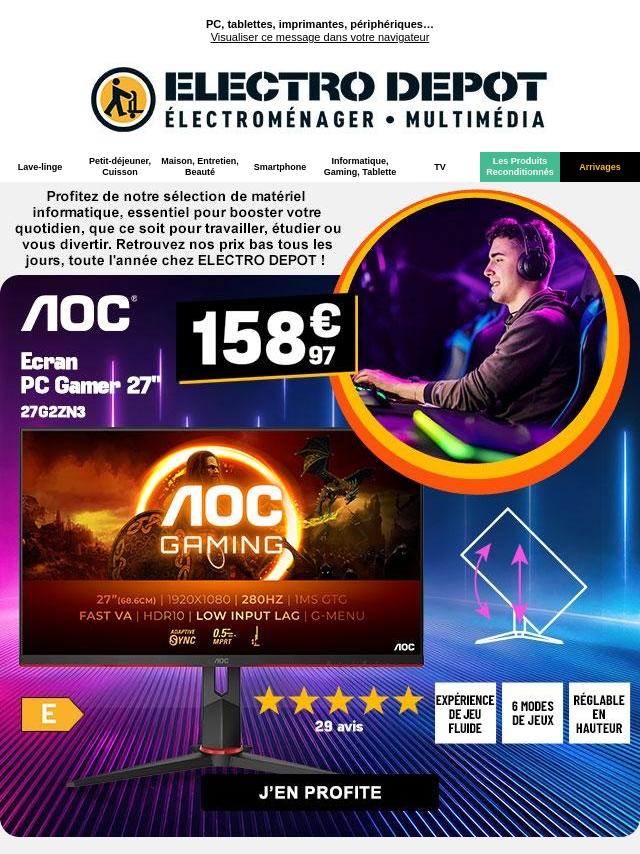
Task: Open Informatique, Gaming, Tablette category
Action: pos(360,166)
